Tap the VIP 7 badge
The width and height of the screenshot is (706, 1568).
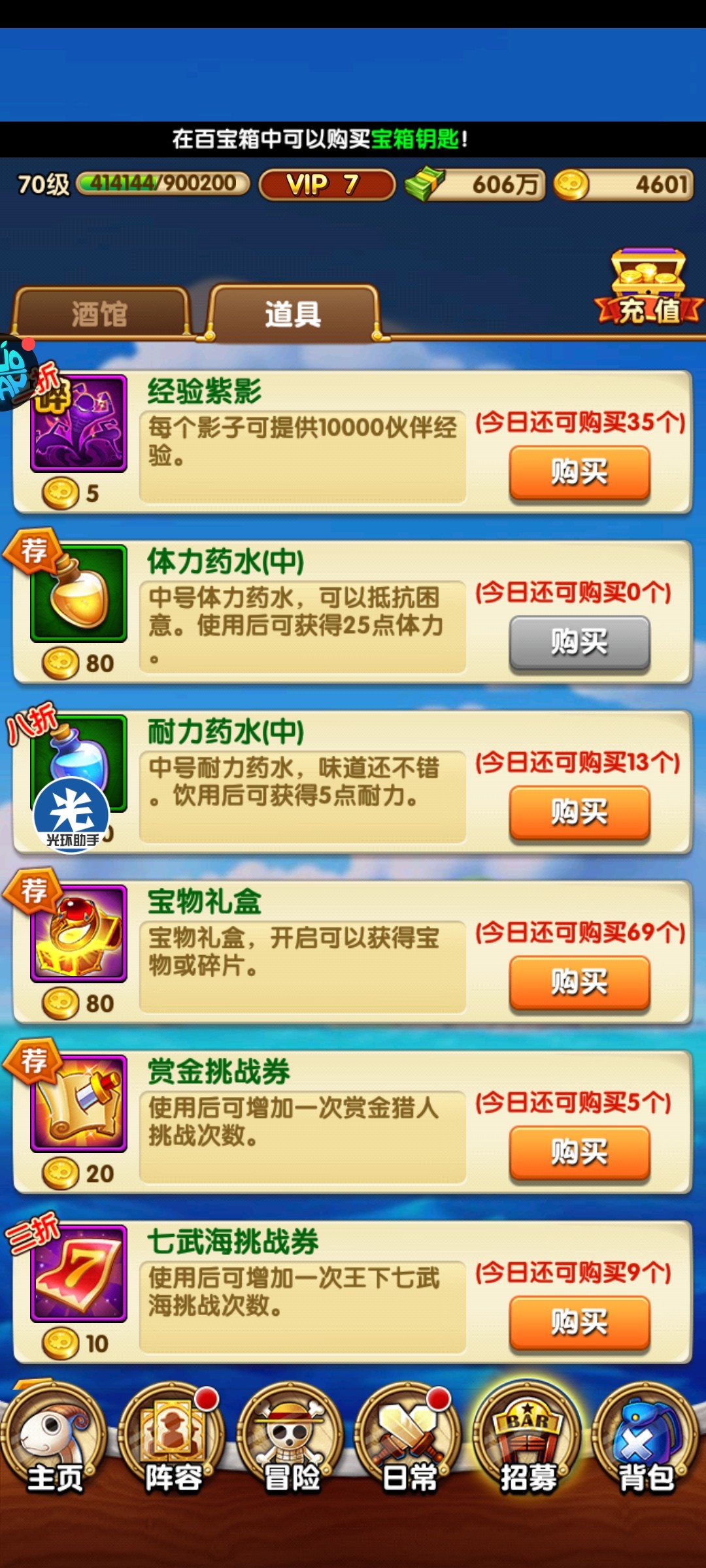[x=327, y=185]
